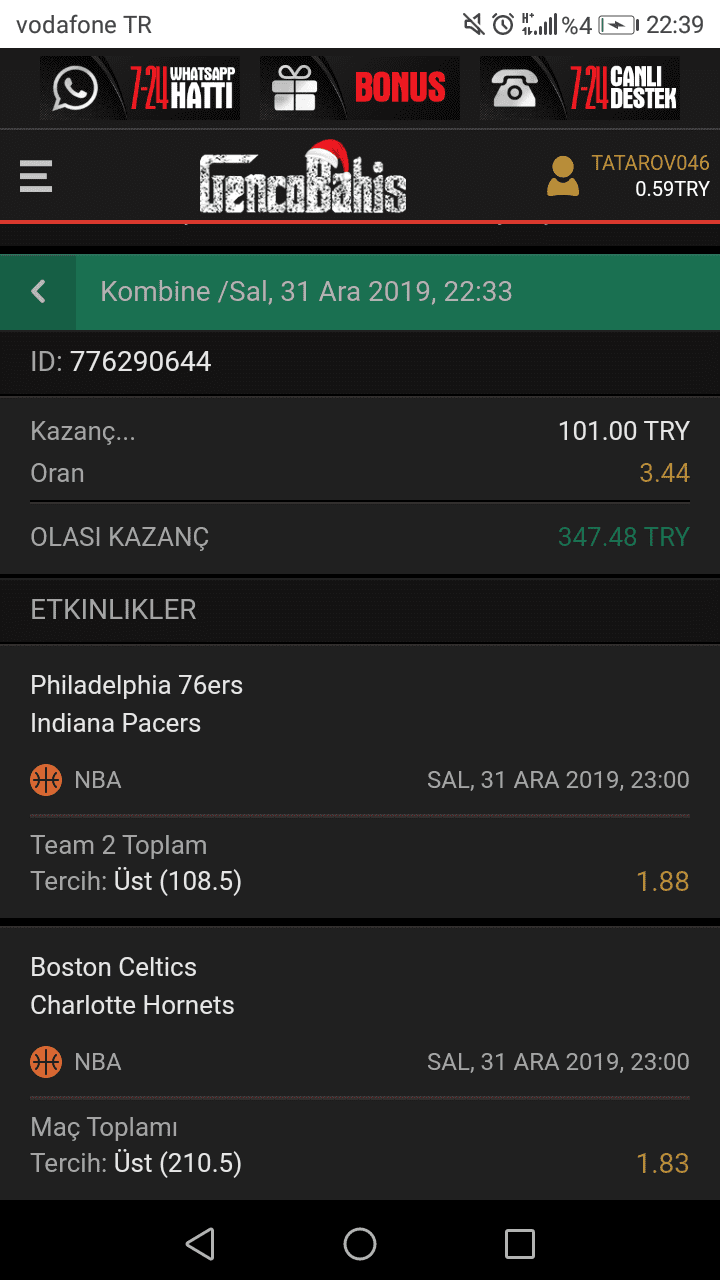Viewport: 720px width, 1280px height.
Task: Open the Bonus gift banner
Action: click(x=360, y=88)
